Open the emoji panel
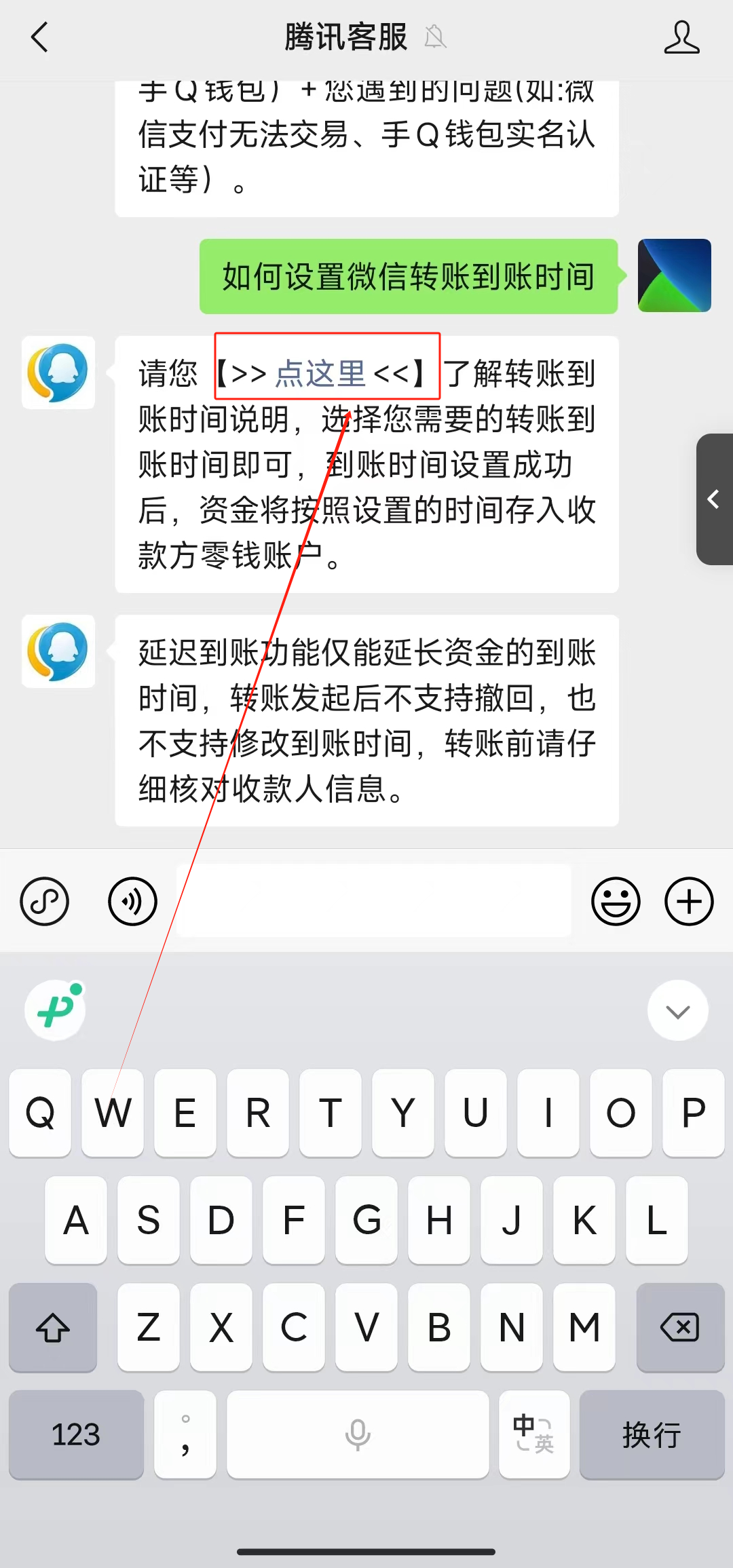Viewport: 733px width, 1568px height. 615,901
